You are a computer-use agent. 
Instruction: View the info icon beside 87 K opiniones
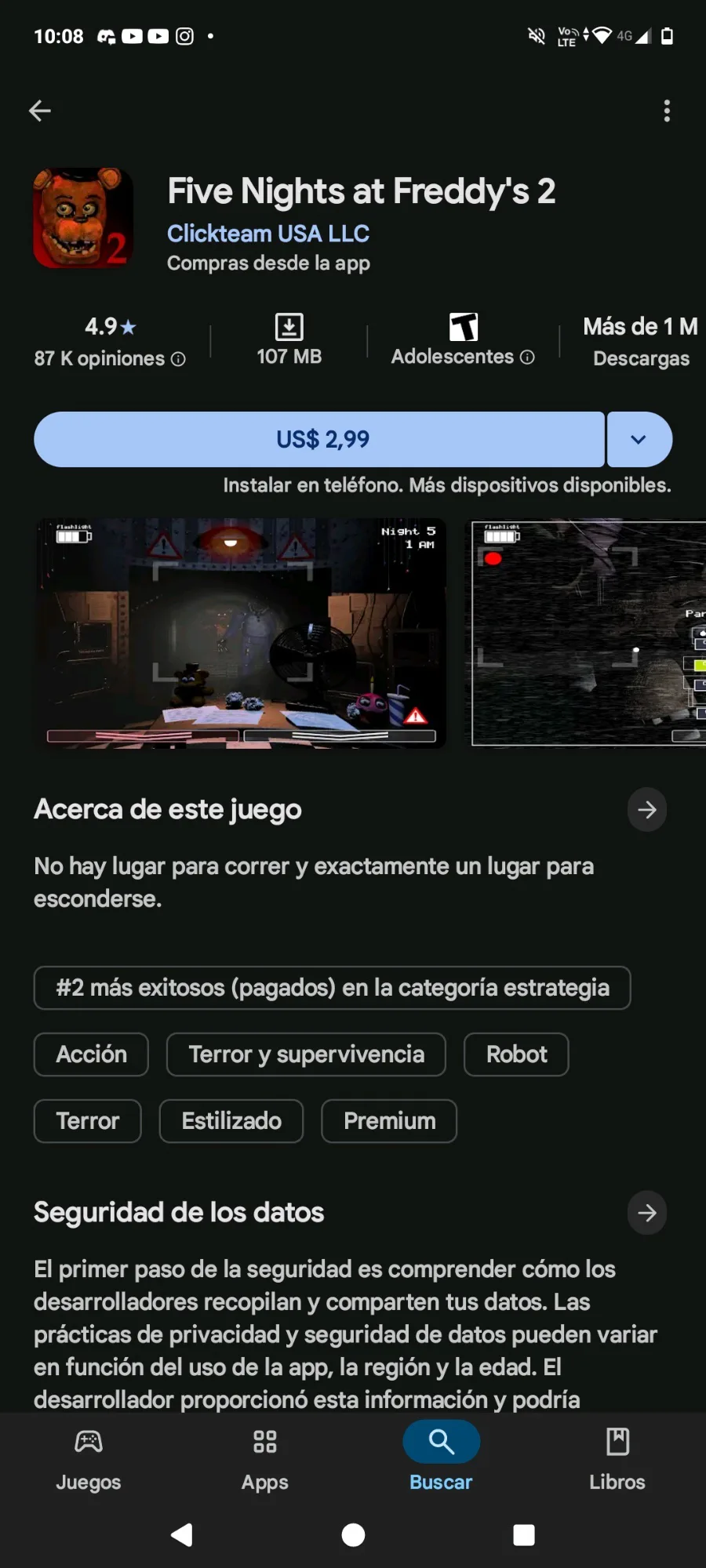pyautogui.click(x=179, y=359)
